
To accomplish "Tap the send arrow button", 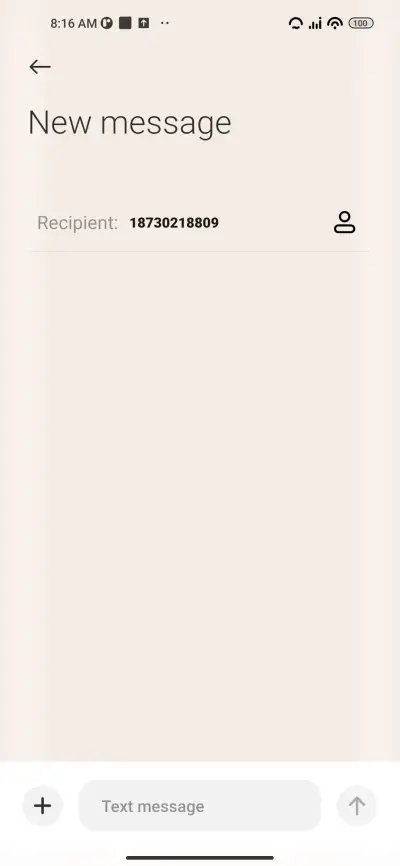I will [357, 806].
